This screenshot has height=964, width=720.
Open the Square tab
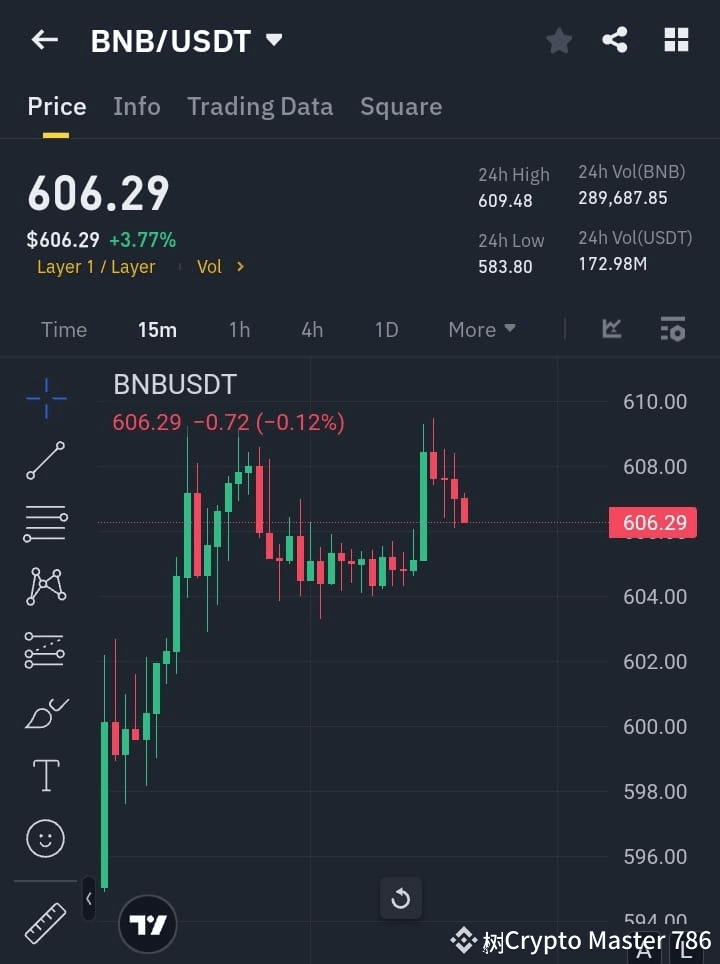[400, 106]
